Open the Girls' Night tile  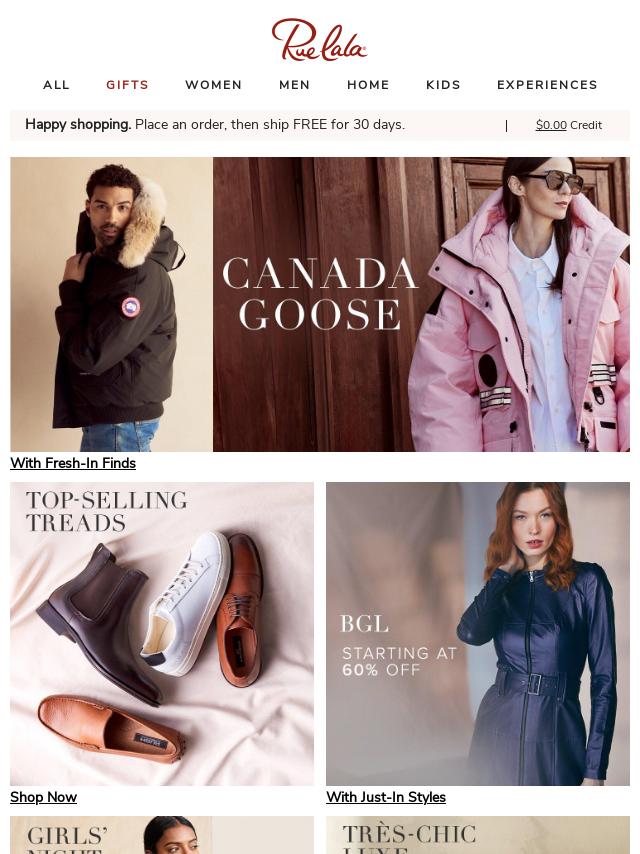pyautogui.click(x=162, y=836)
